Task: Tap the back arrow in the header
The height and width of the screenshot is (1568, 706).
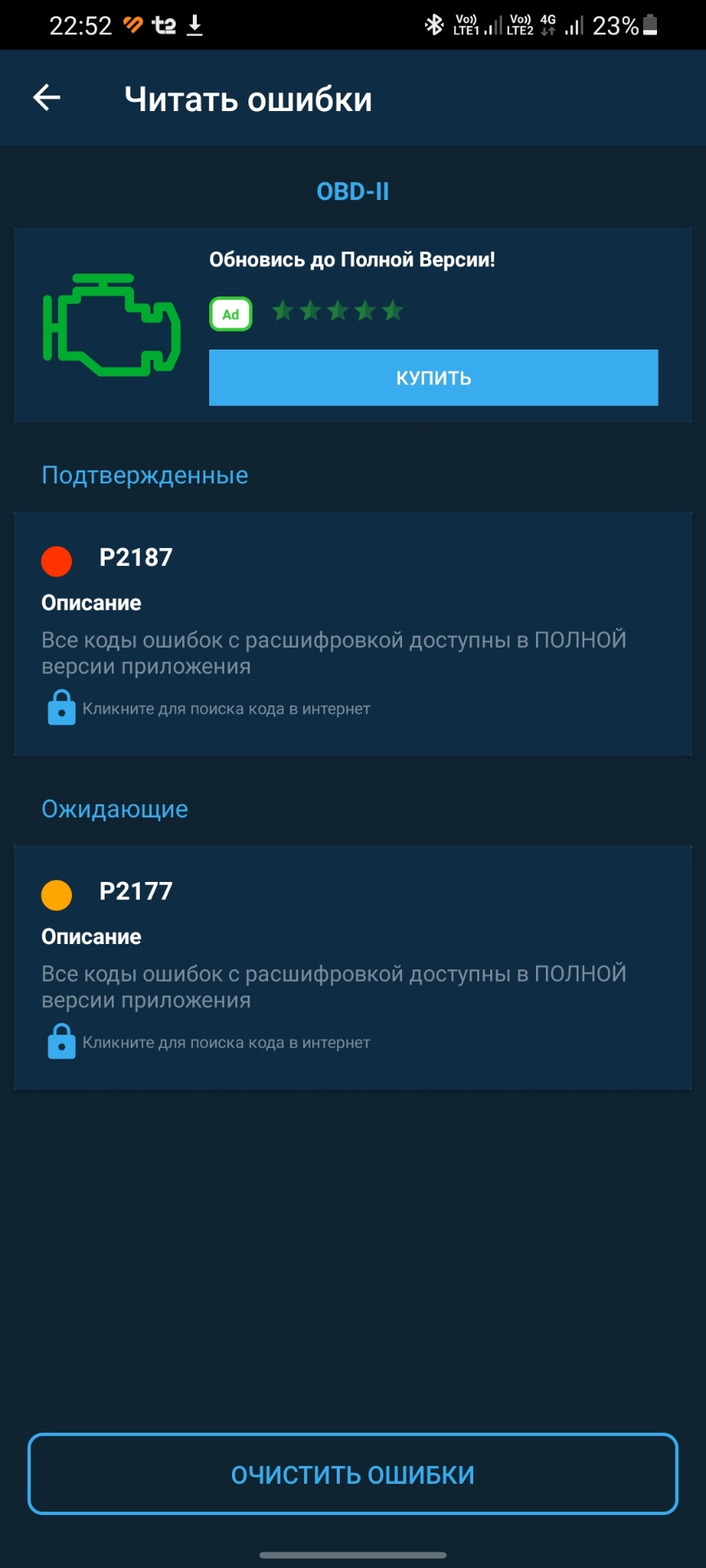Action: coord(47,96)
